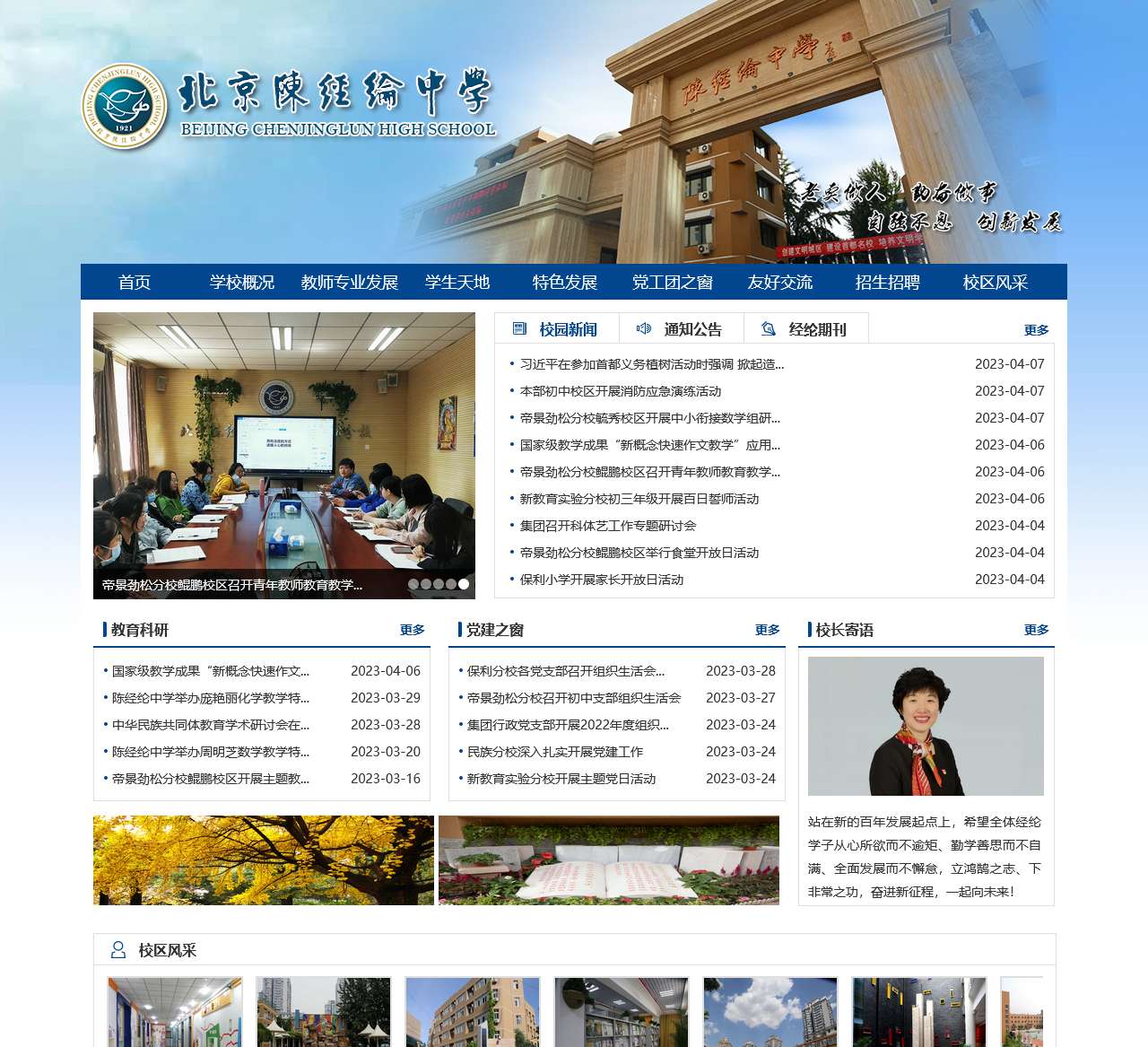Open 中华民族共同体教育学术研讨会 article
Viewport: 1148px width, 1047px height.
(211, 725)
